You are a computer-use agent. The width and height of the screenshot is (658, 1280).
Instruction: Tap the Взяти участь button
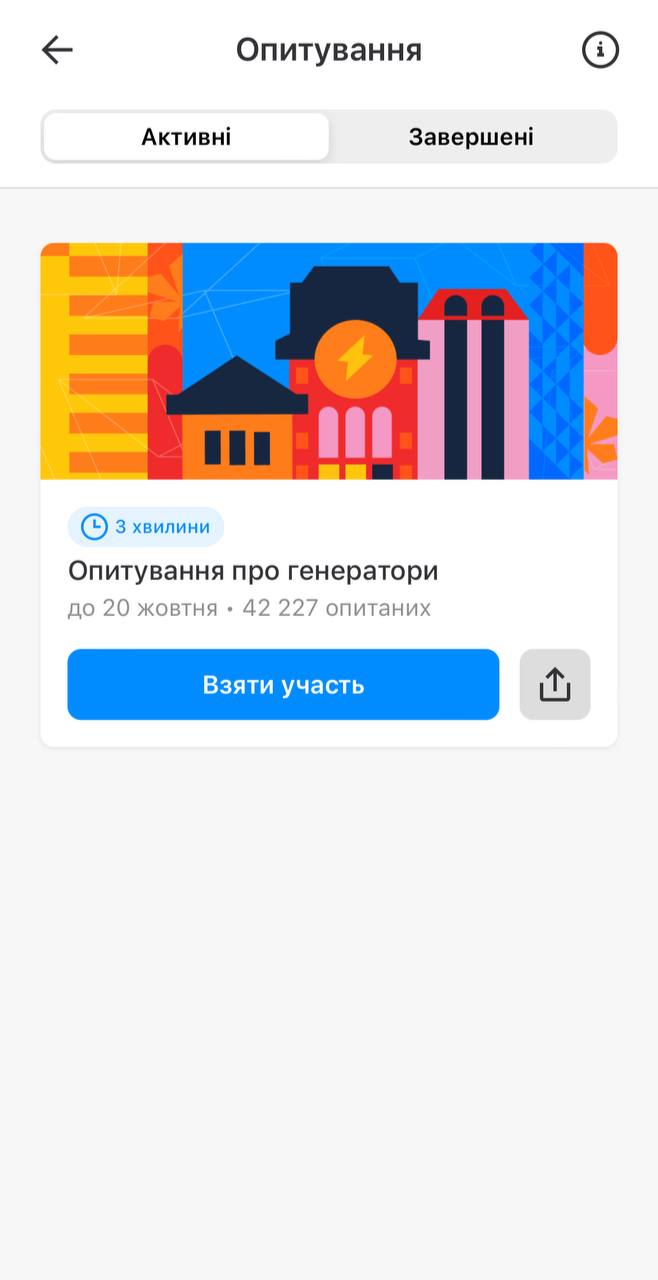283,685
